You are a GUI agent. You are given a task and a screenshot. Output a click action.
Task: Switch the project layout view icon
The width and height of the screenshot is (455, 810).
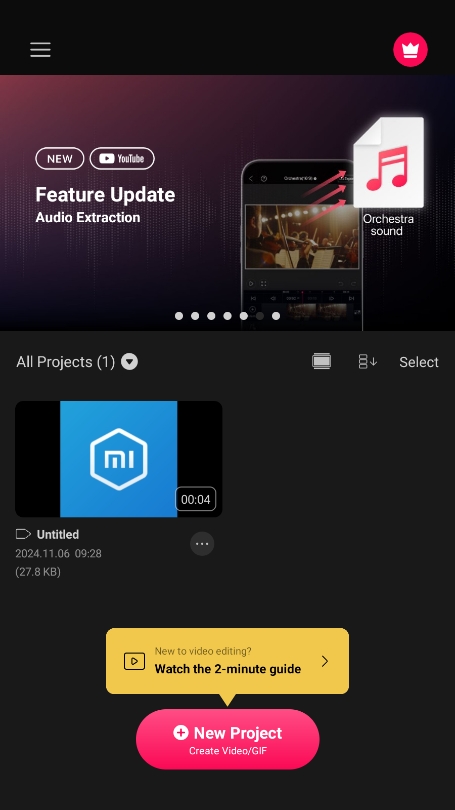click(321, 361)
